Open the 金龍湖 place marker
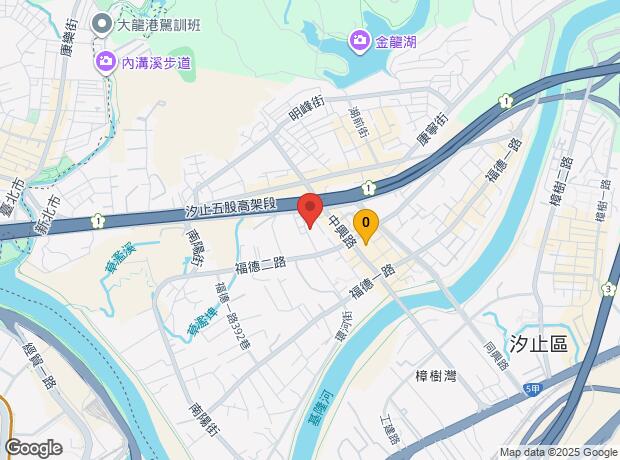The width and height of the screenshot is (620, 460). click(x=359, y=41)
